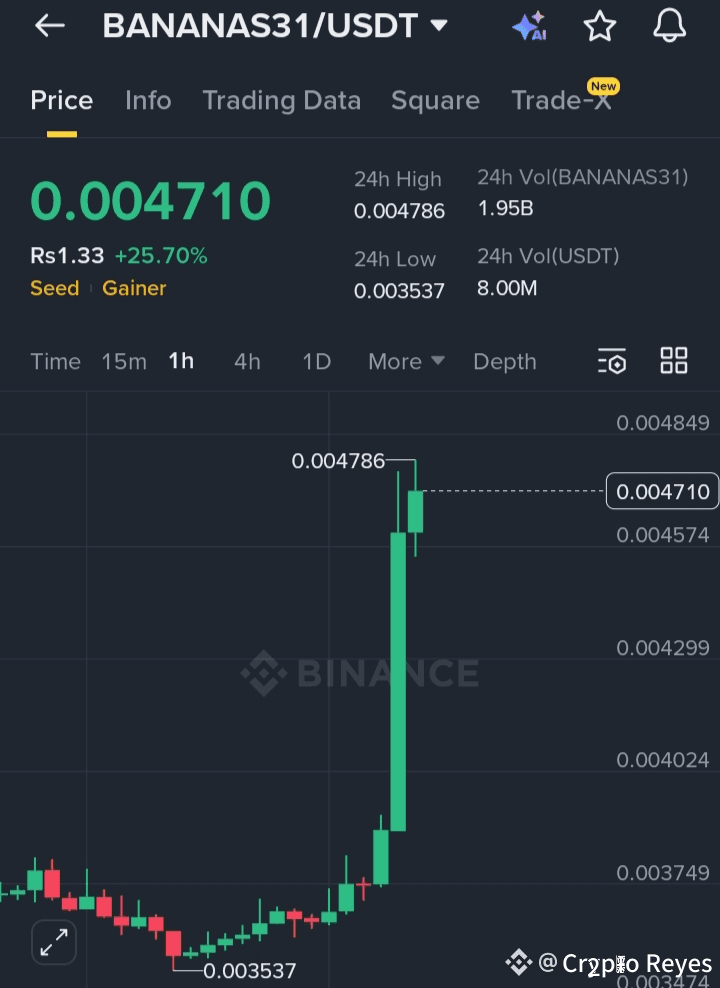Screen dimensions: 720x988
Task: Go back using the arrow
Action: point(49,26)
